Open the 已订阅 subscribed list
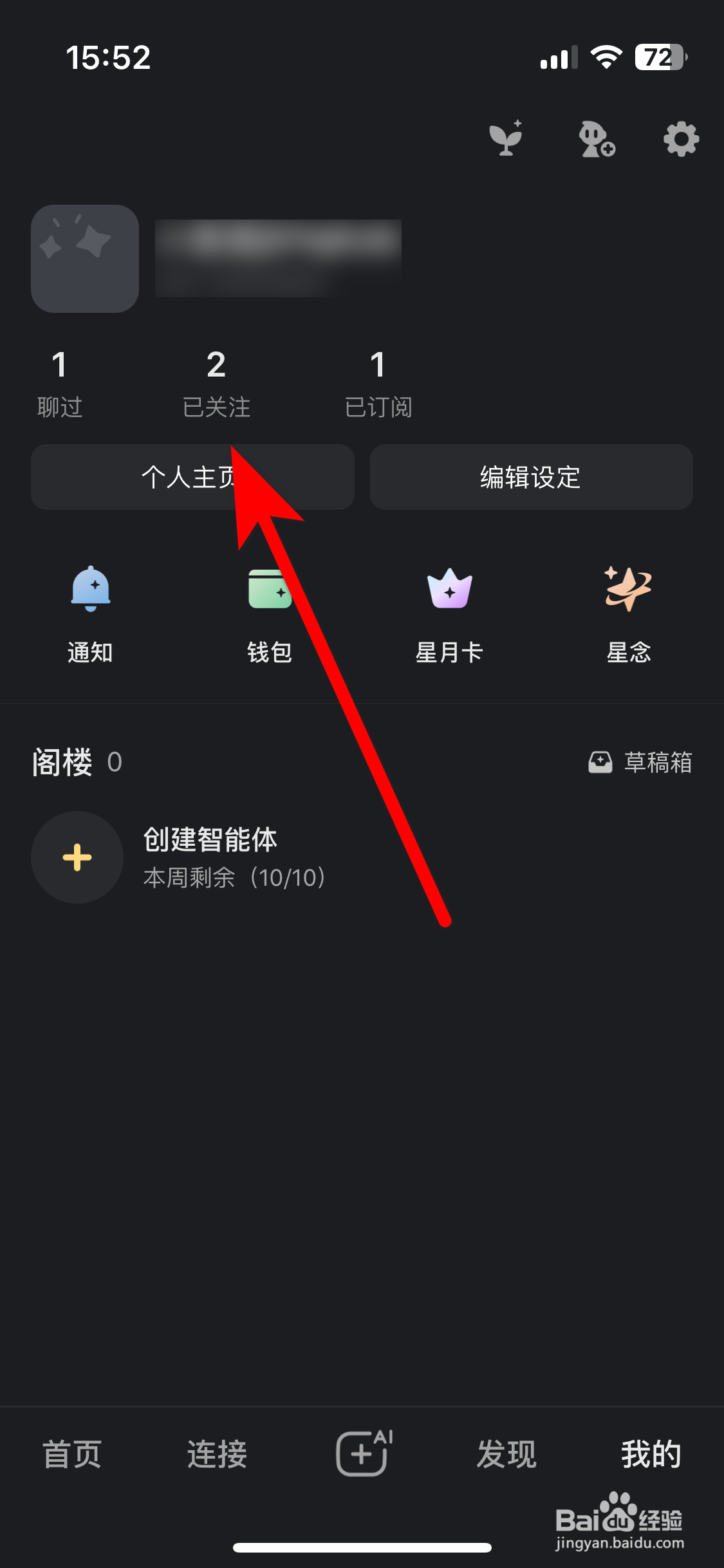The width and height of the screenshot is (724, 1568). 379,386
